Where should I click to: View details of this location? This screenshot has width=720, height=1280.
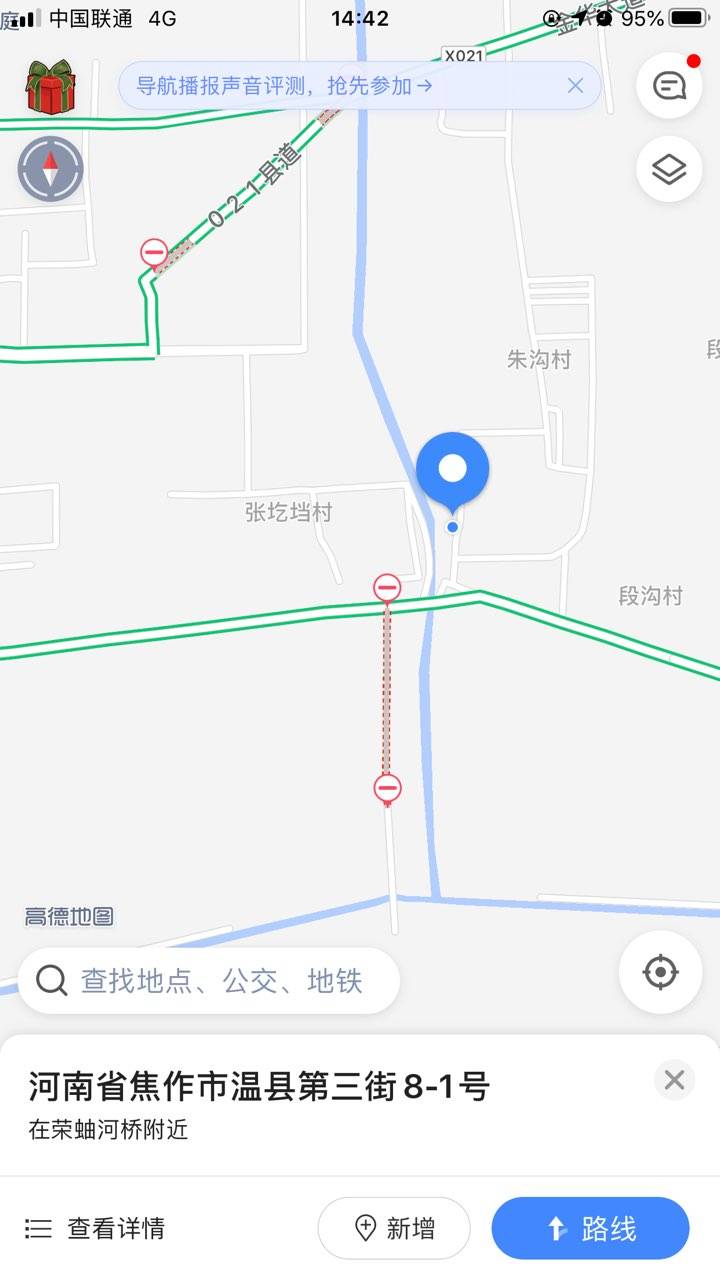pyautogui.click(x=95, y=1228)
